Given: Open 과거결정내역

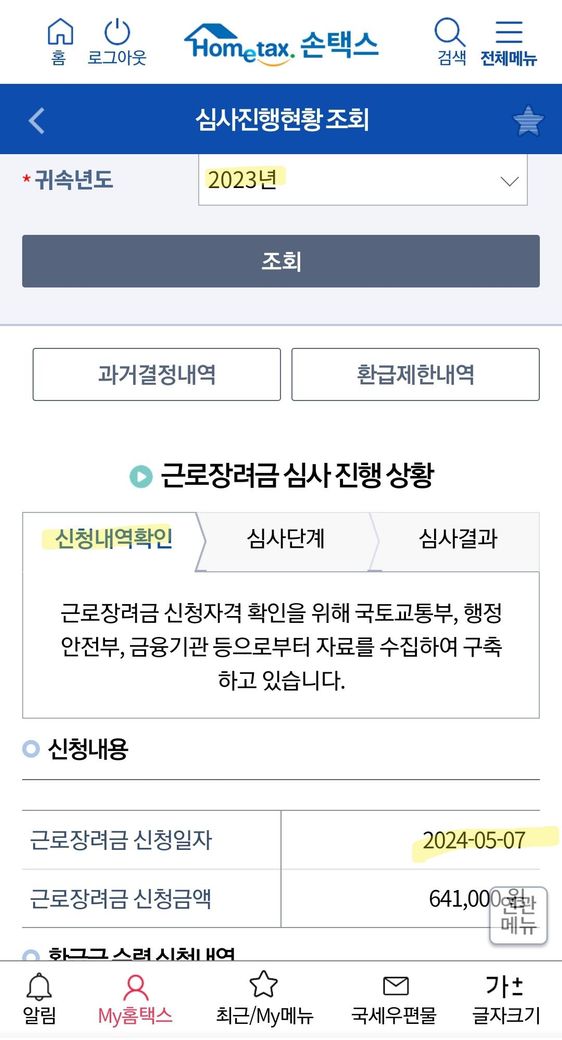Looking at the screenshot, I should (157, 375).
